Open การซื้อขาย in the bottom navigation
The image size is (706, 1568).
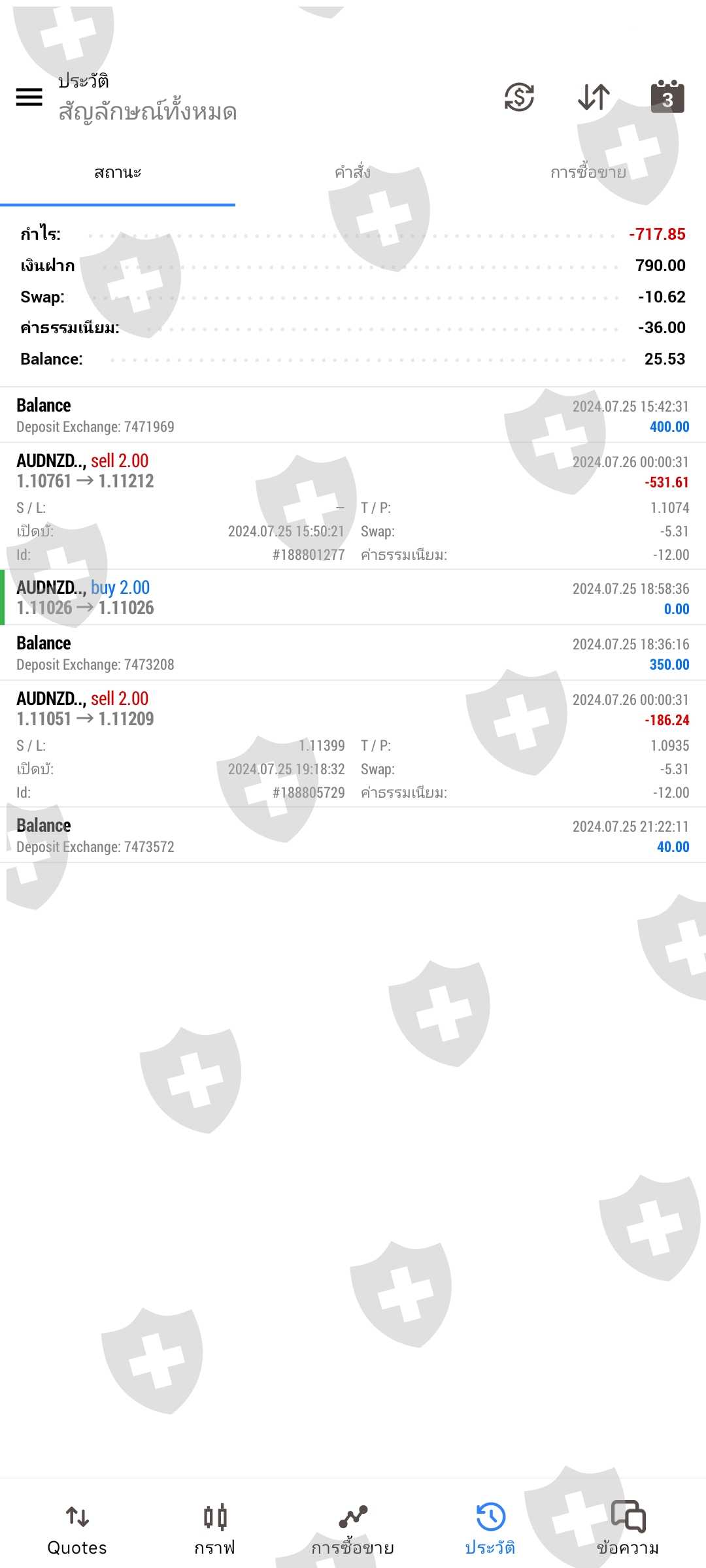tap(353, 1529)
